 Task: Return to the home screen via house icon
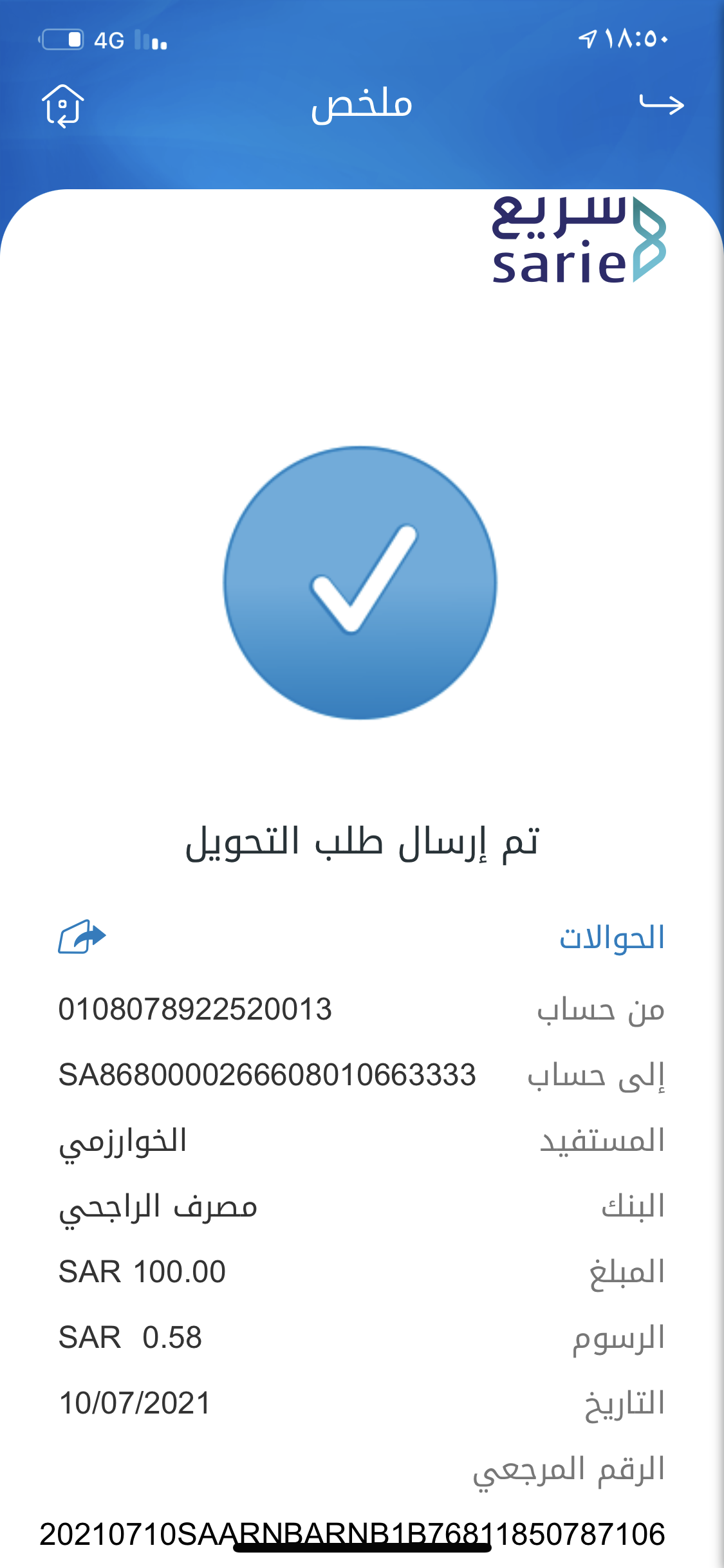pos(62,106)
